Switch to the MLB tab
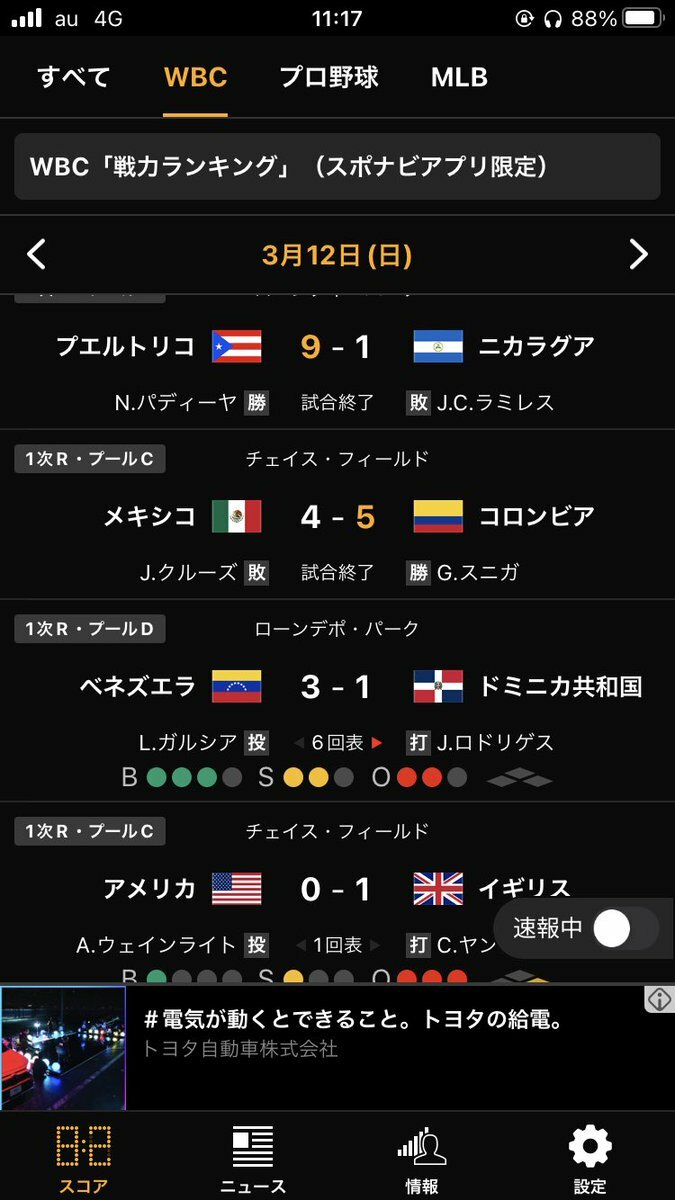Viewport: 675px width, 1200px height. (459, 77)
